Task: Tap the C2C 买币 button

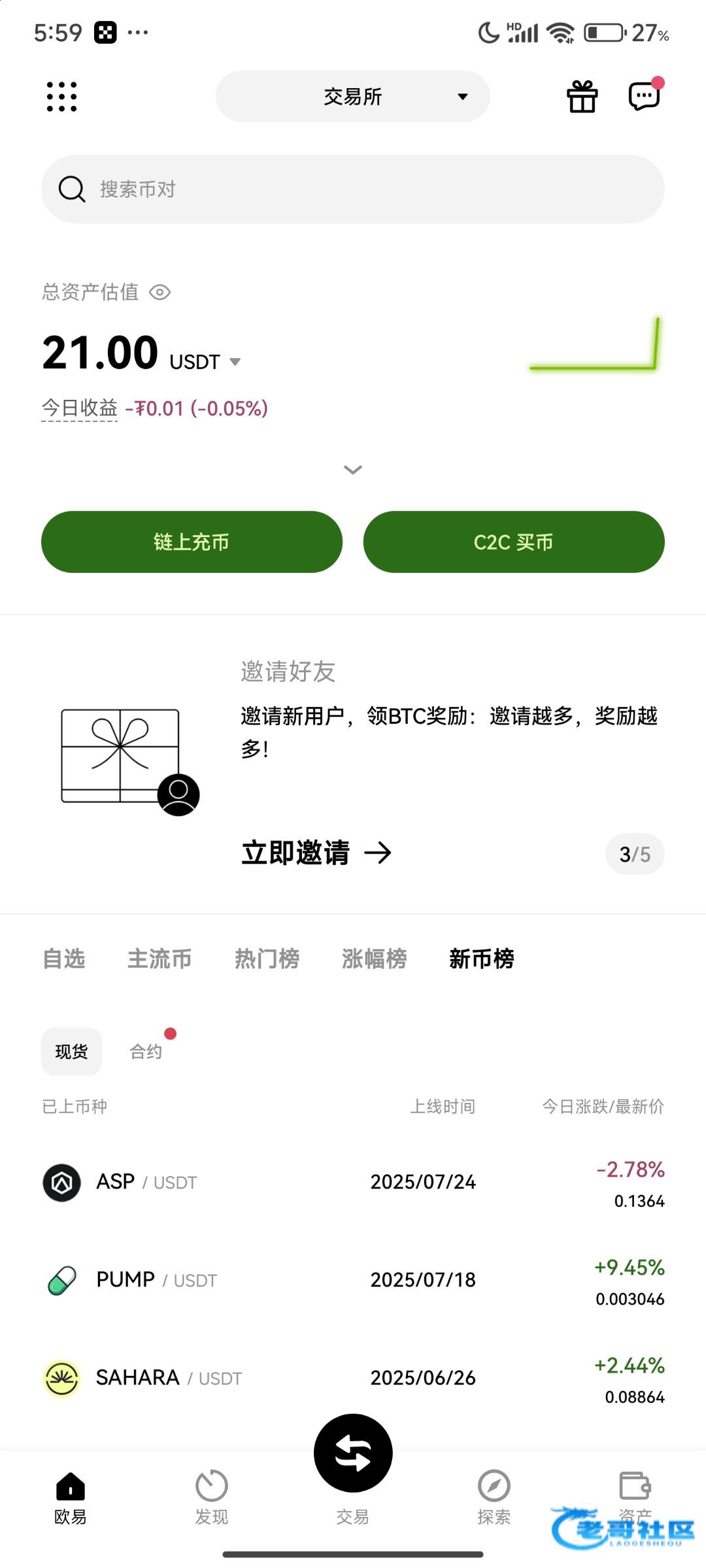Action: click(514, 542)
